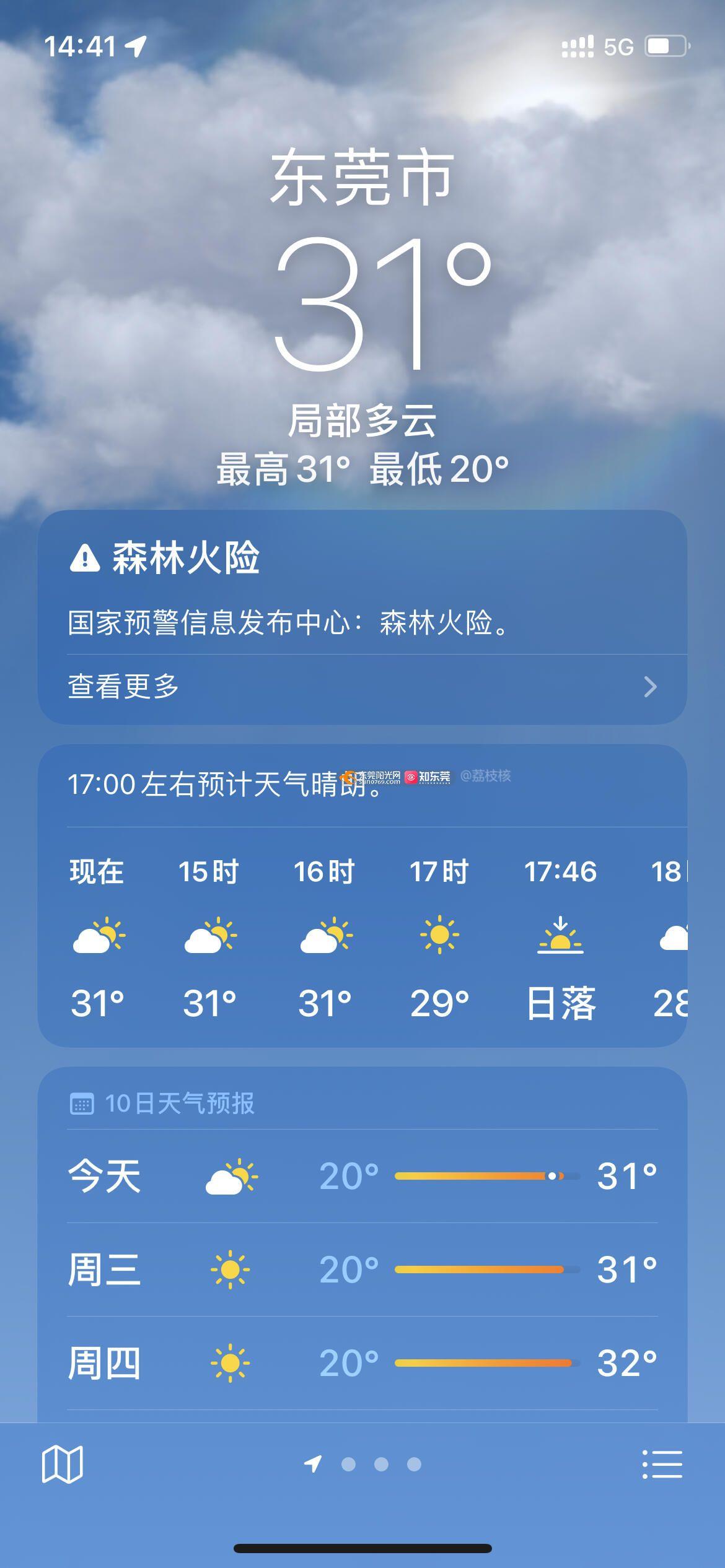View more about the 森林火险 alert
725x1568 pixels.
click(362, 687)
